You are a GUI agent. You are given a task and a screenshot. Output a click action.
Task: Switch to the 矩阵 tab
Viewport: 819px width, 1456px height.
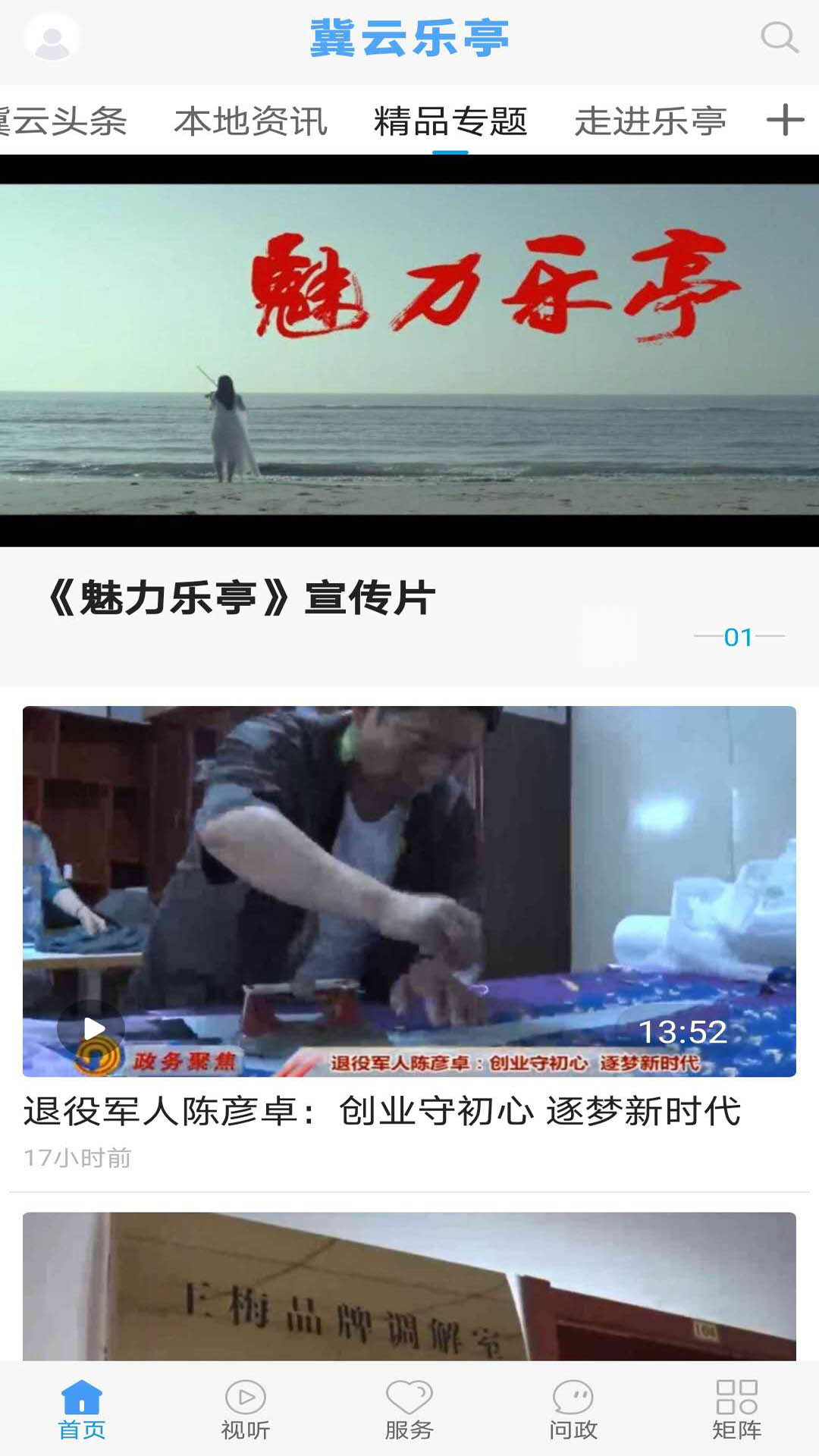coord(736,1409)
